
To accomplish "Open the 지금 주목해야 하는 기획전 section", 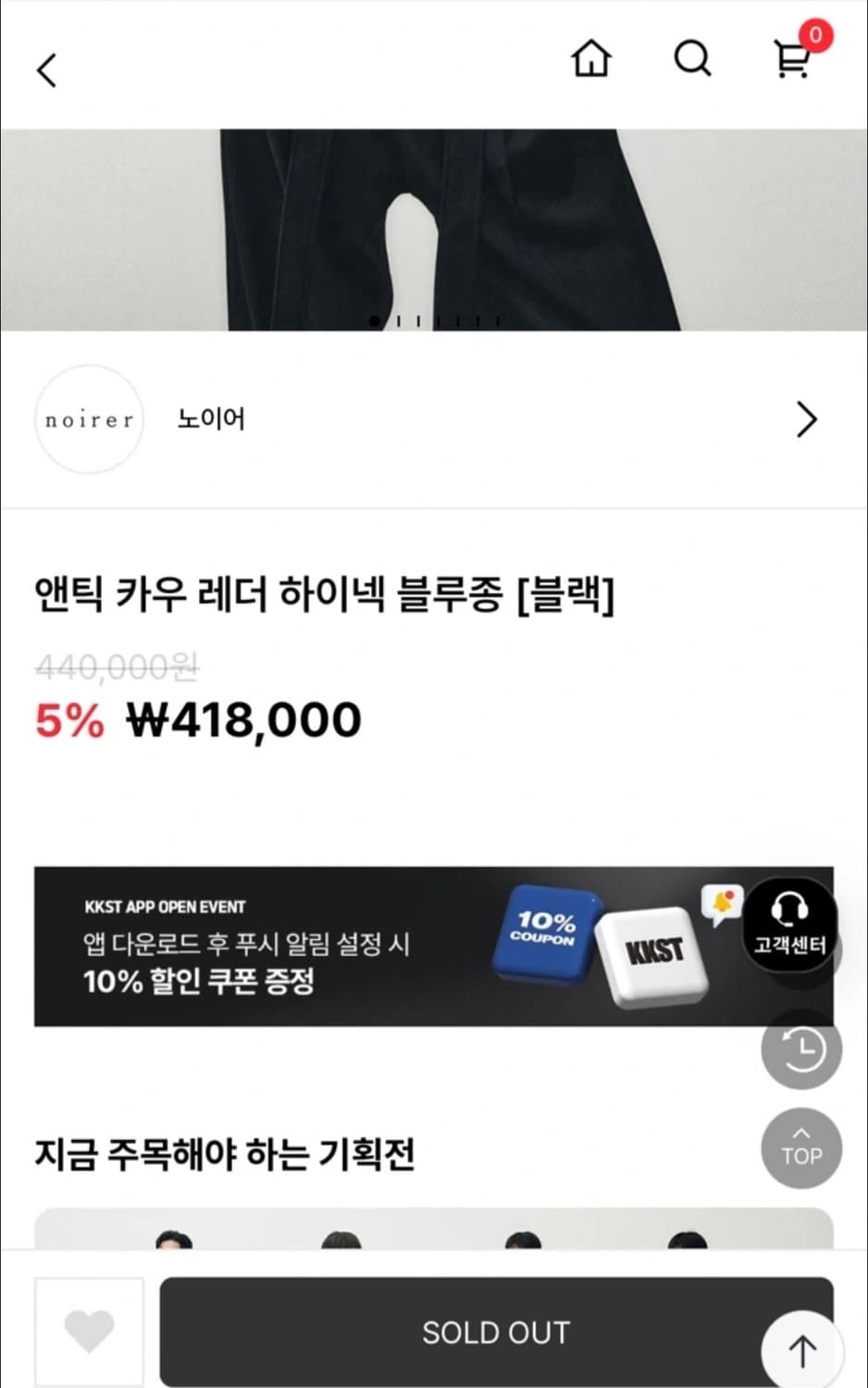I will (227, 1154).
